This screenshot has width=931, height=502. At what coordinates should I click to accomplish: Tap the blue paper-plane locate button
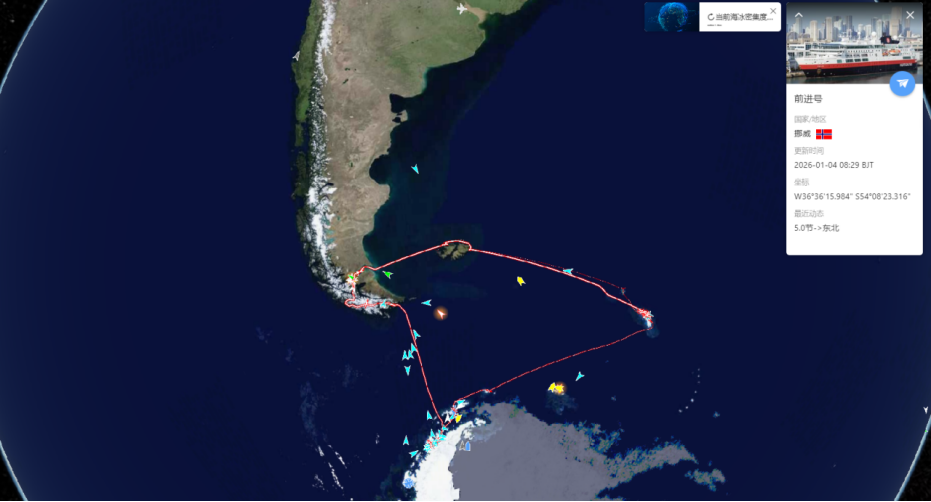(x=902, y=84)
